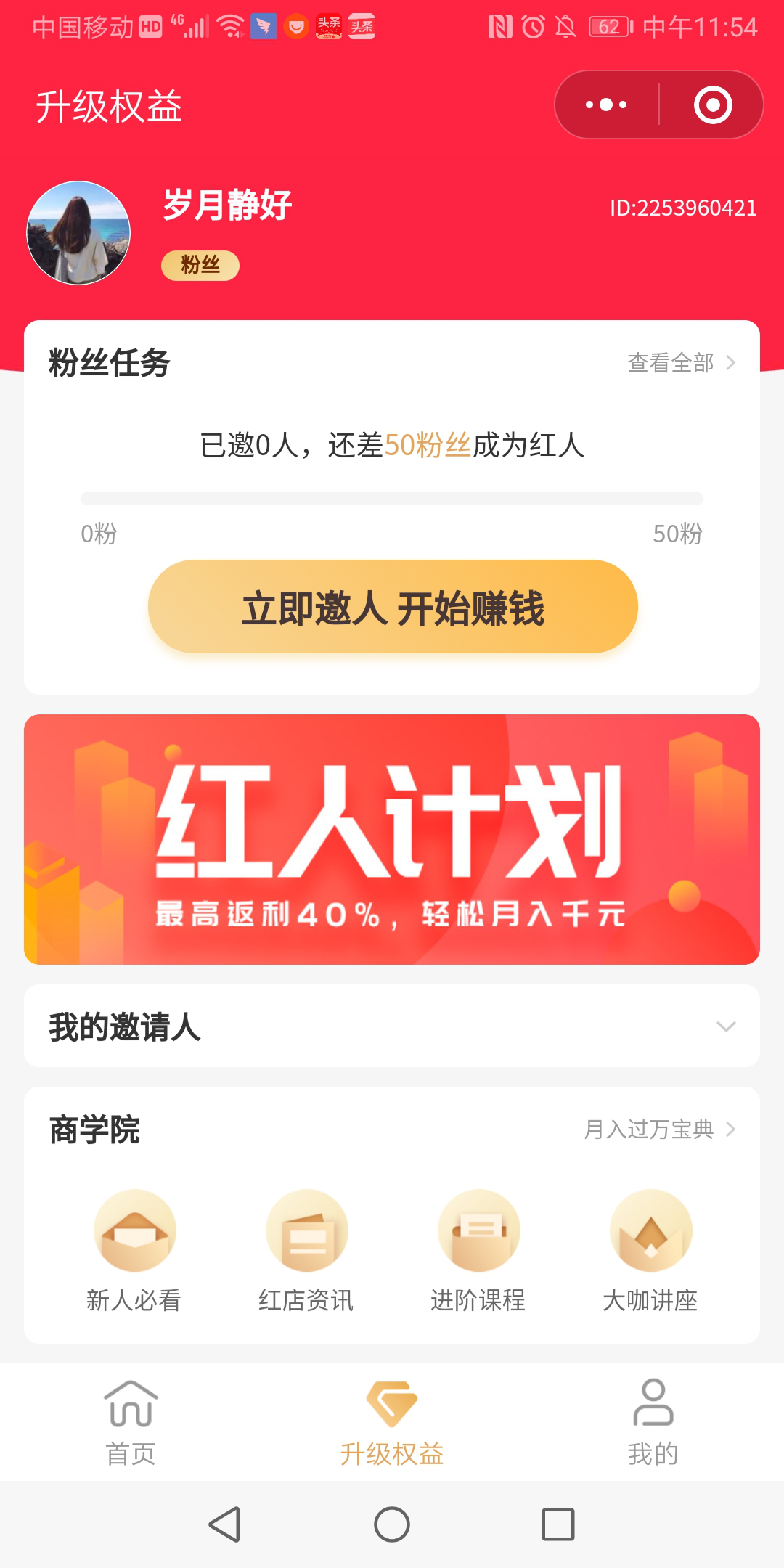Tap the 立即邀人 开始赚钱 button
This screenshot has width=784, height=1568.
[392, 607]
